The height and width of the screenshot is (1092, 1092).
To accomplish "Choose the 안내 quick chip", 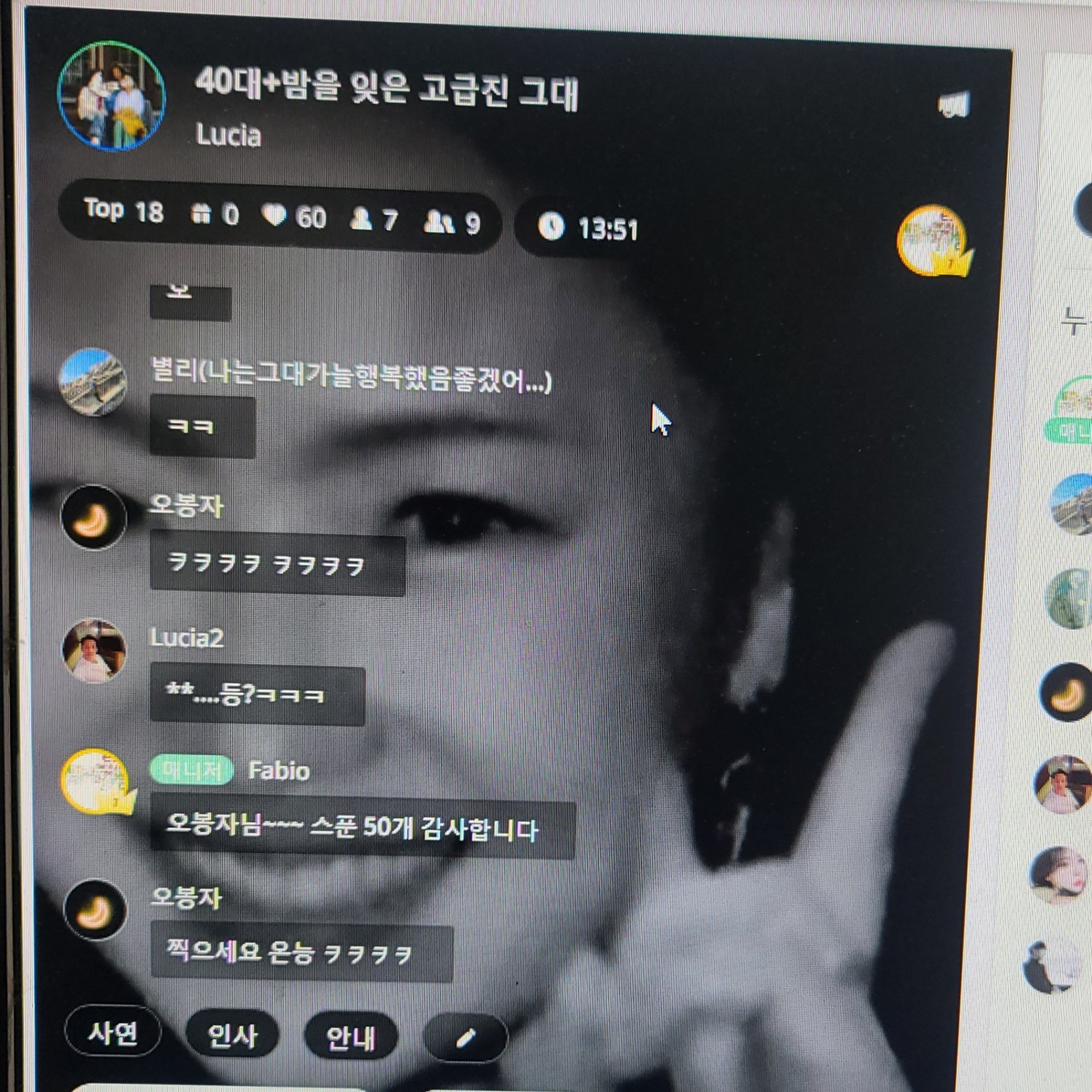I will (x=350, y=1037).
